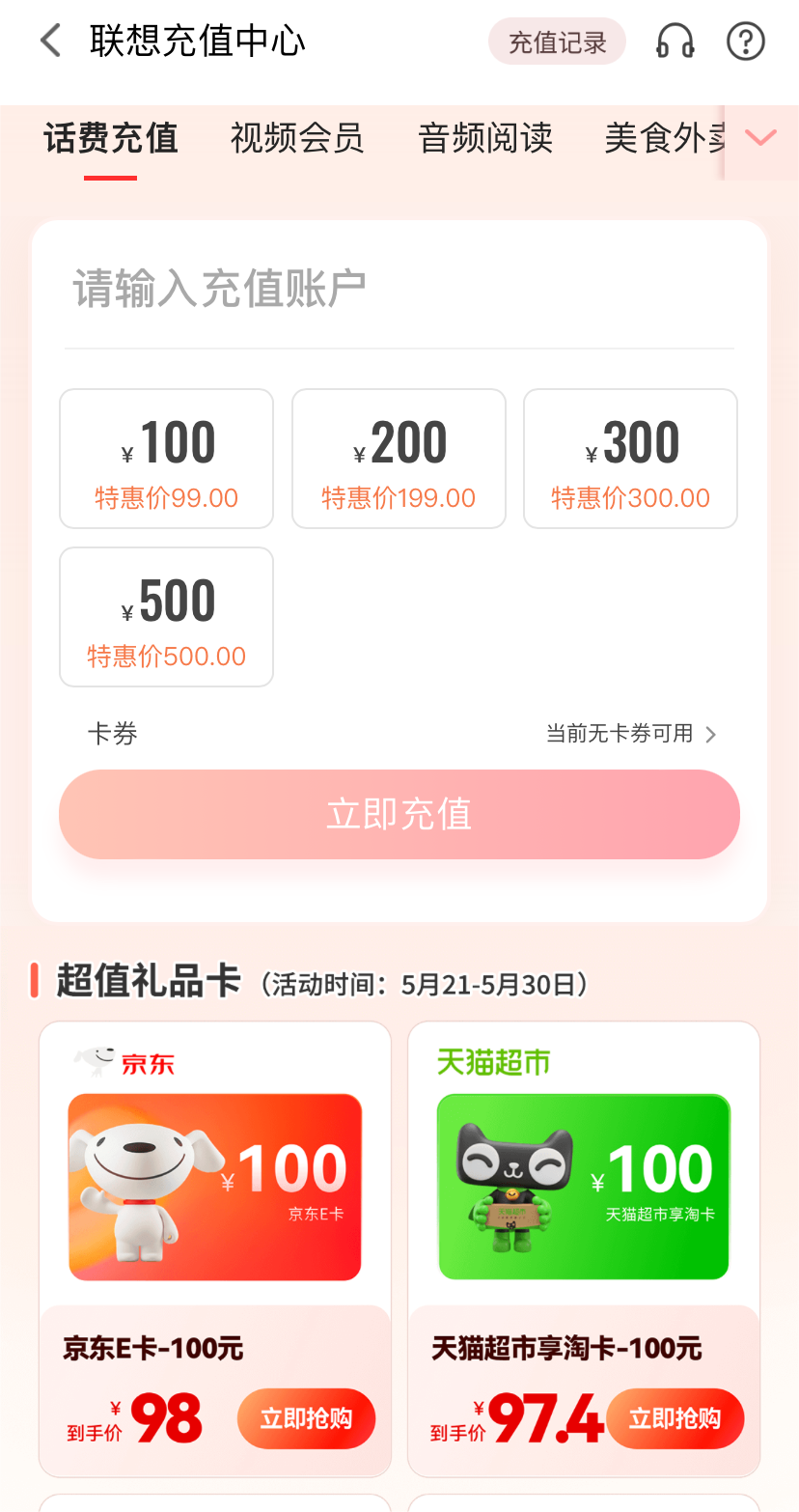
Task: Select the ¥200 recharge amount
Action: [399, 459]
